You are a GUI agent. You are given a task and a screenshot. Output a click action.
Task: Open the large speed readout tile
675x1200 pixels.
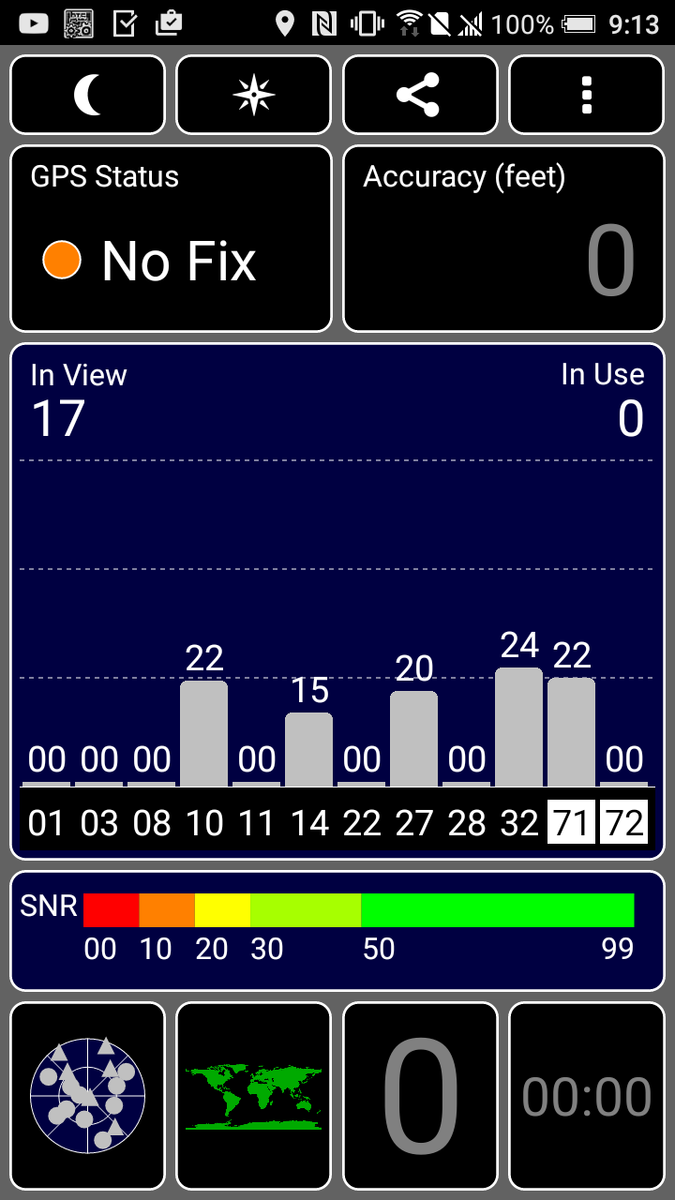[x=420, y=1096]
